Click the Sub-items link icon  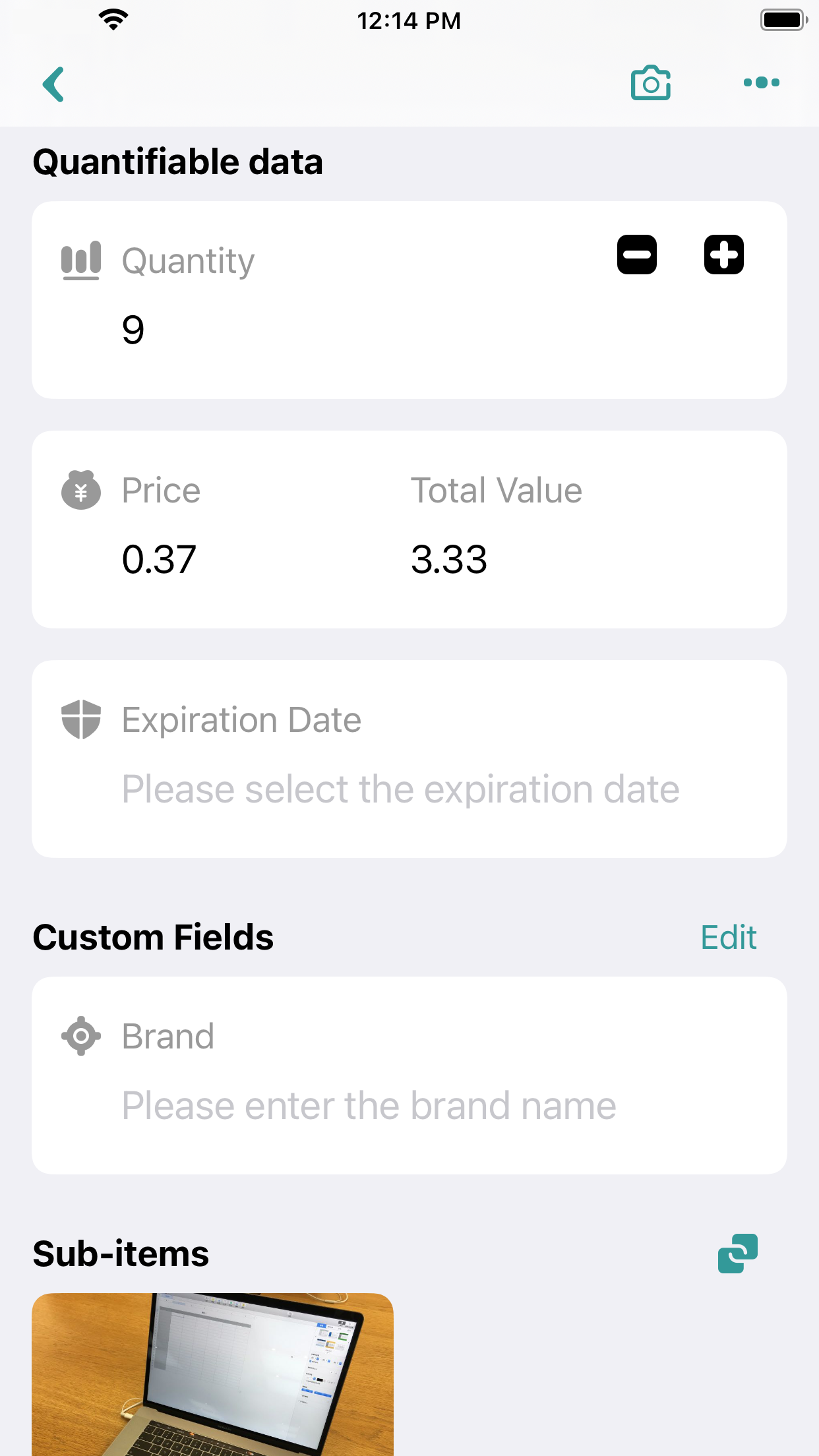[x=738, y=1252]
